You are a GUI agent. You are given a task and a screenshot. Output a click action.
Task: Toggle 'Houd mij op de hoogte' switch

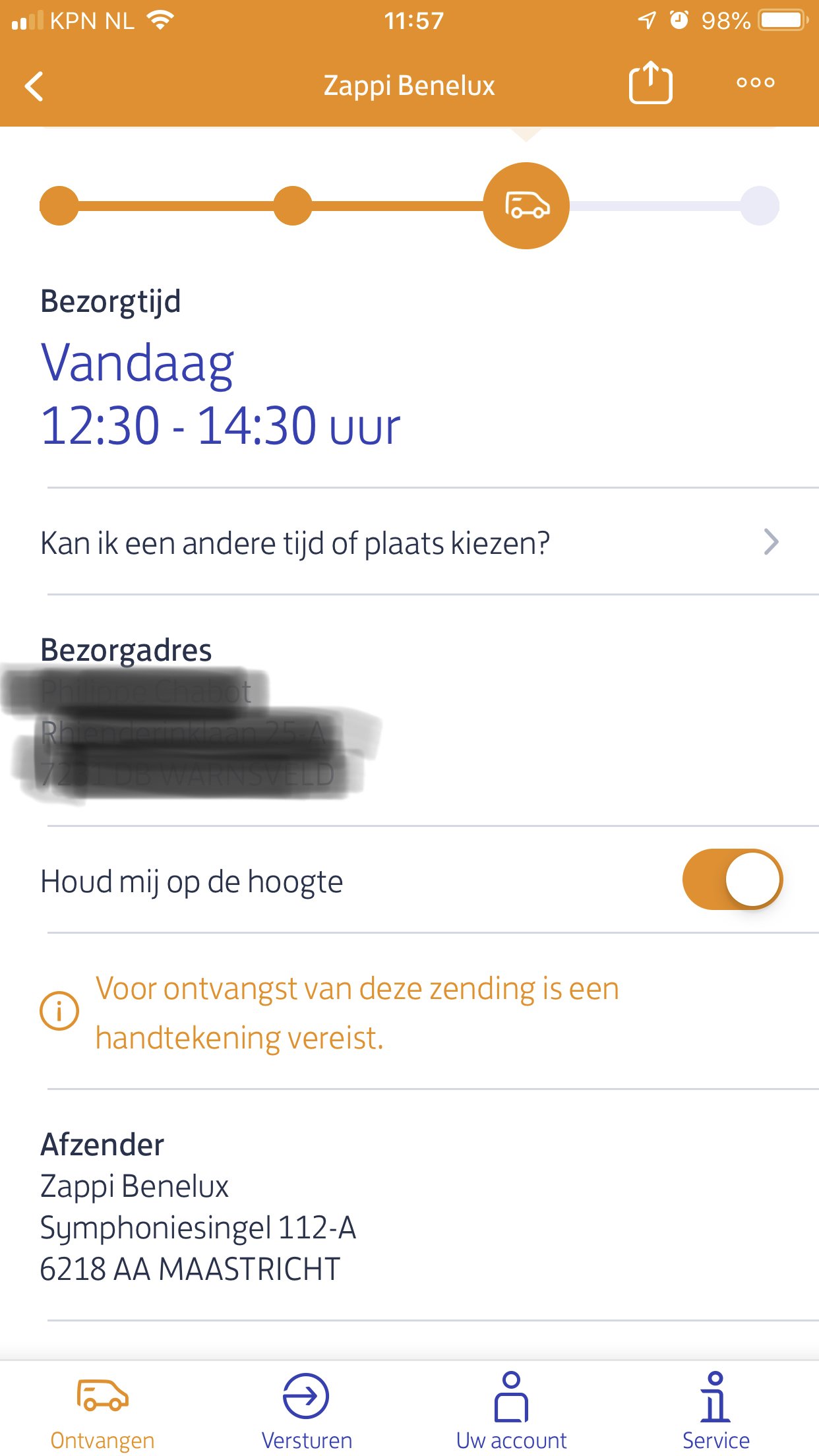click(x=732, y=880)
